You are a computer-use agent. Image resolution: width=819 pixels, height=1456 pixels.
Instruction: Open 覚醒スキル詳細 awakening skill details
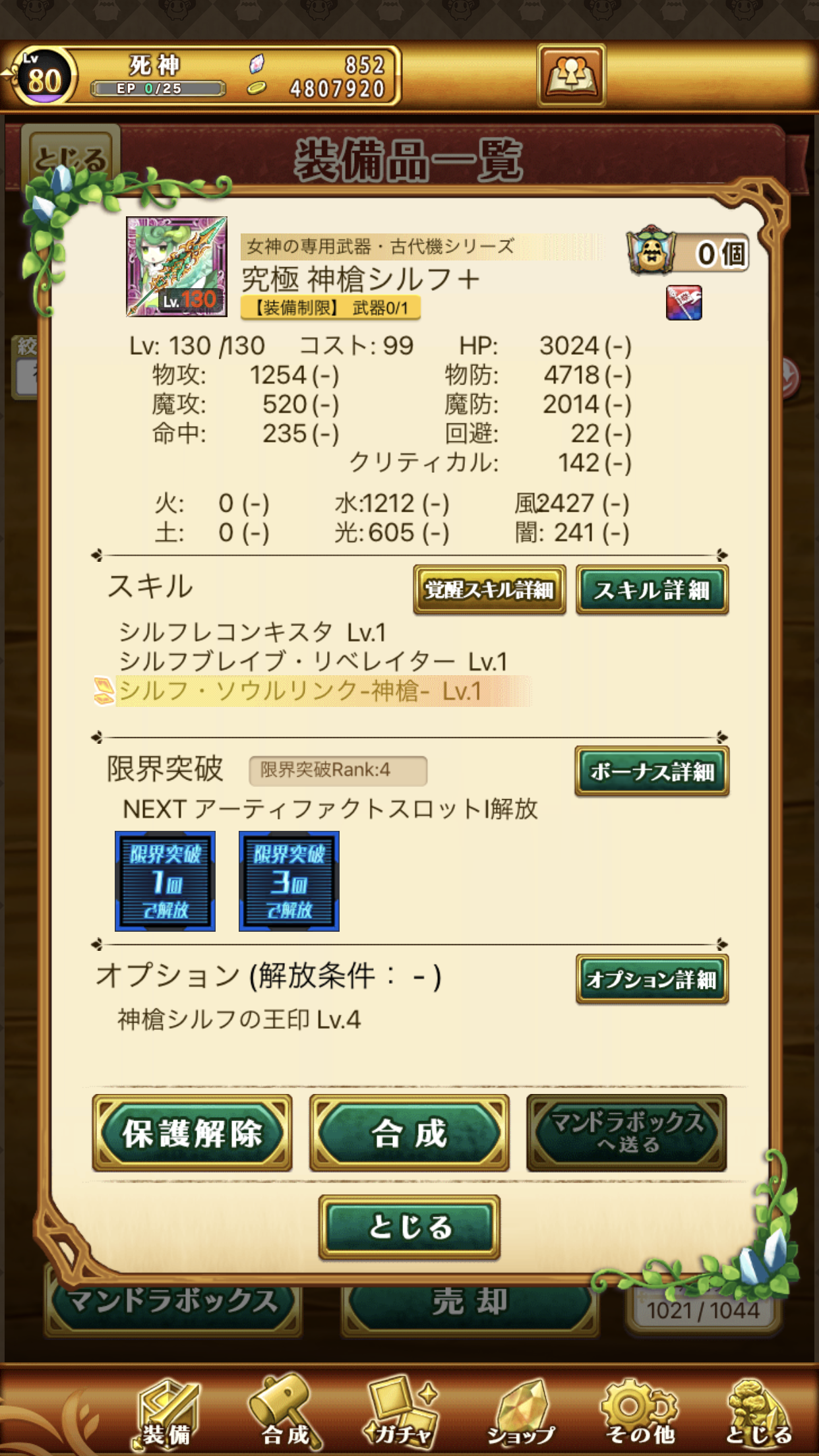pyautogui.click(x=489, y=590)
